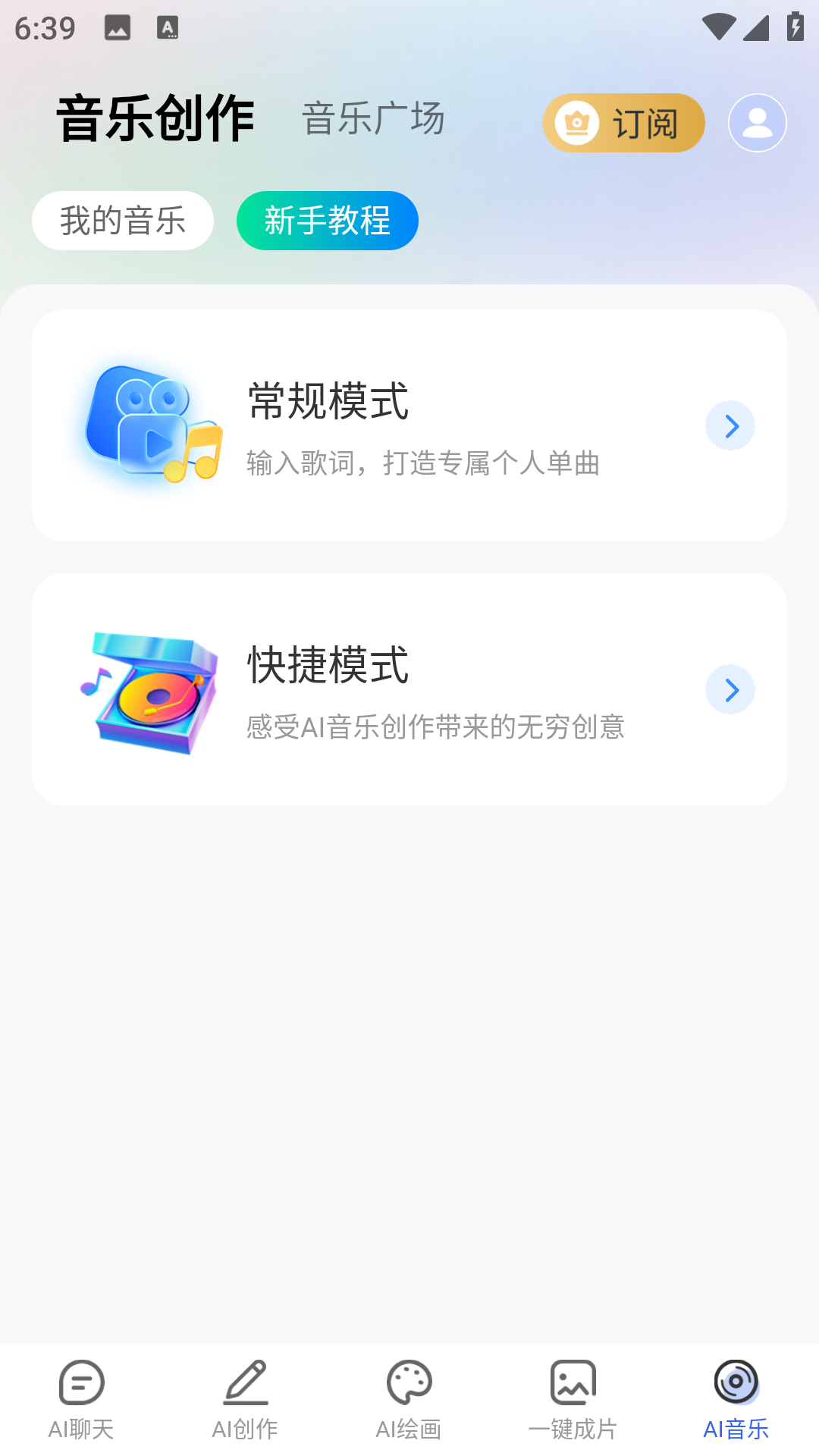Open the 新手教程 tutorial

(x=327, y=221)
